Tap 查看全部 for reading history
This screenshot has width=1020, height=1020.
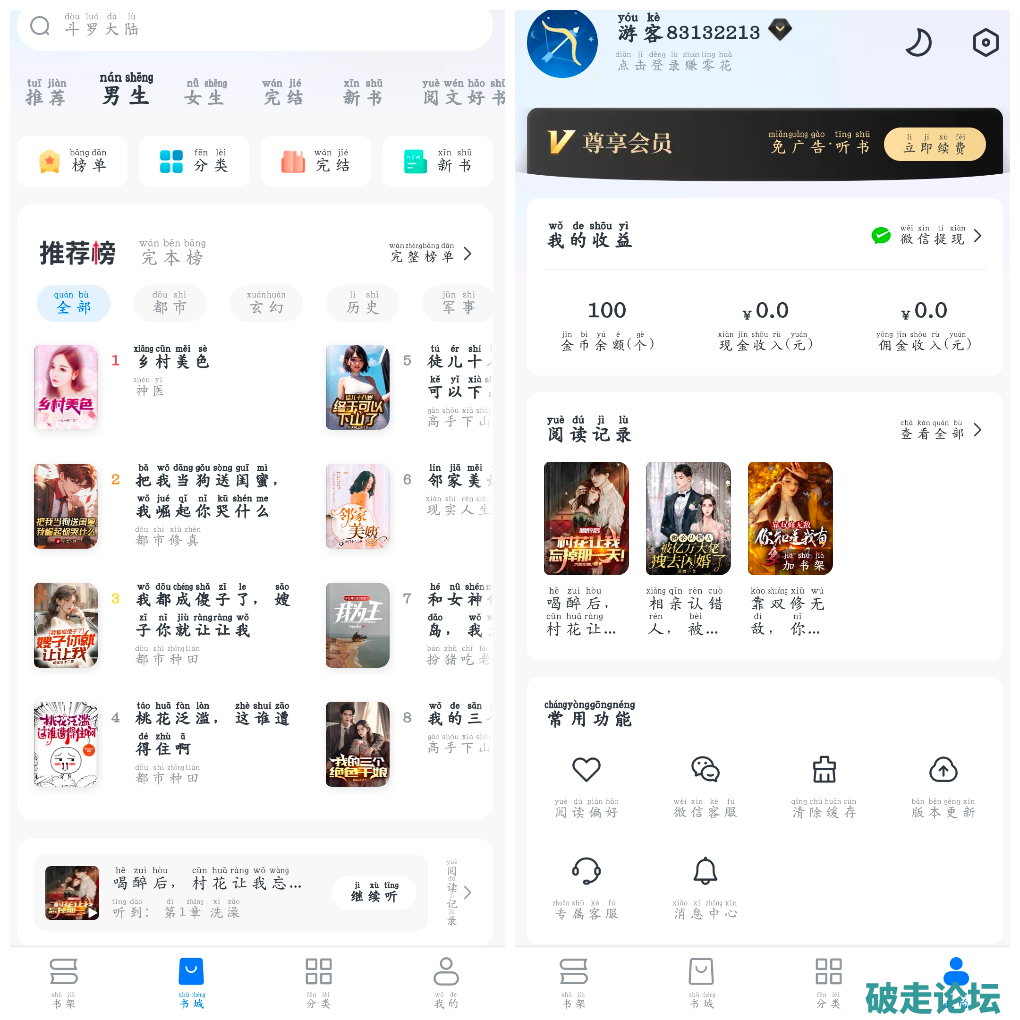click(940, 431)
